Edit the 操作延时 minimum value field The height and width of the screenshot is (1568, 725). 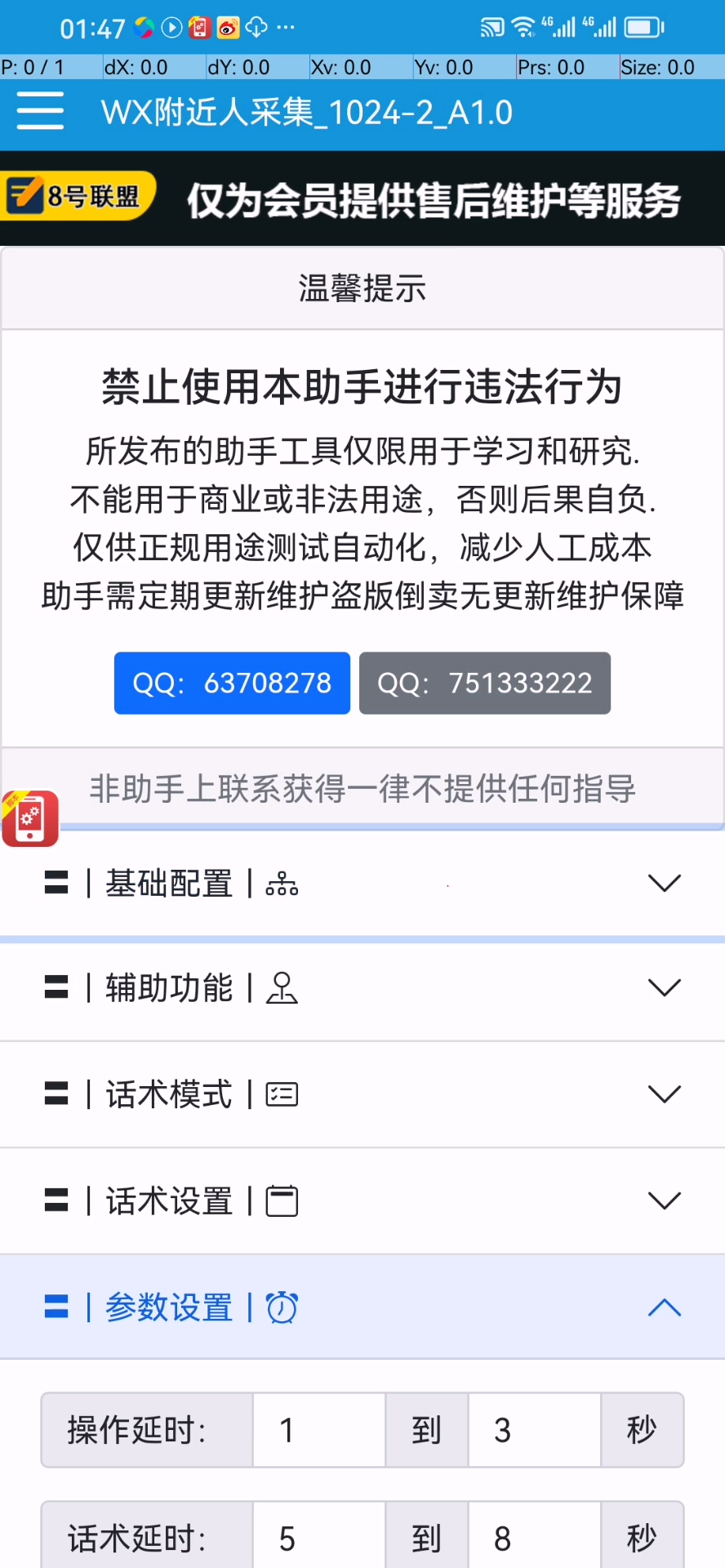318,1430
